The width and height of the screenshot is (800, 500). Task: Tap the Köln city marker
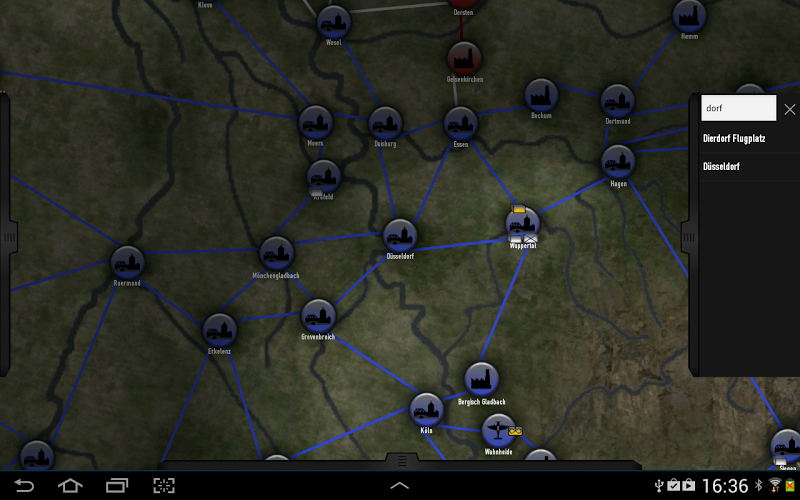click(426, 408)
